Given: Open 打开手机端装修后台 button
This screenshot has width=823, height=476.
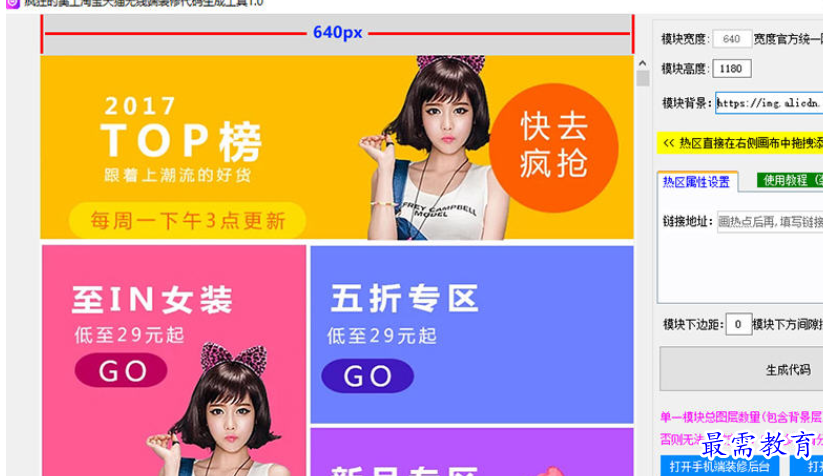Looking at the screenshot, I should (719, 466).
